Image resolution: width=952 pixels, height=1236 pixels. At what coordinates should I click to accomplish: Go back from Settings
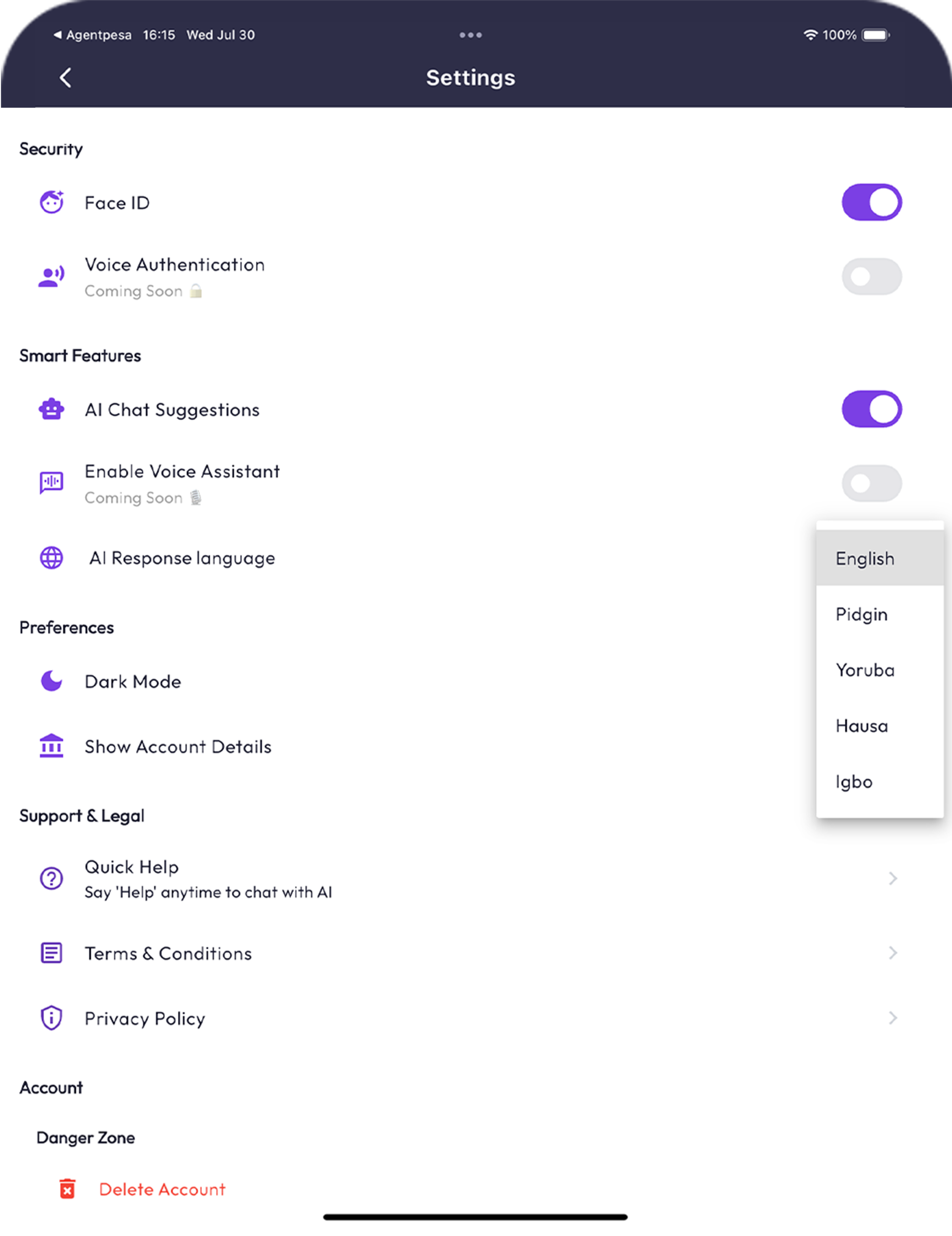(66, 77)
